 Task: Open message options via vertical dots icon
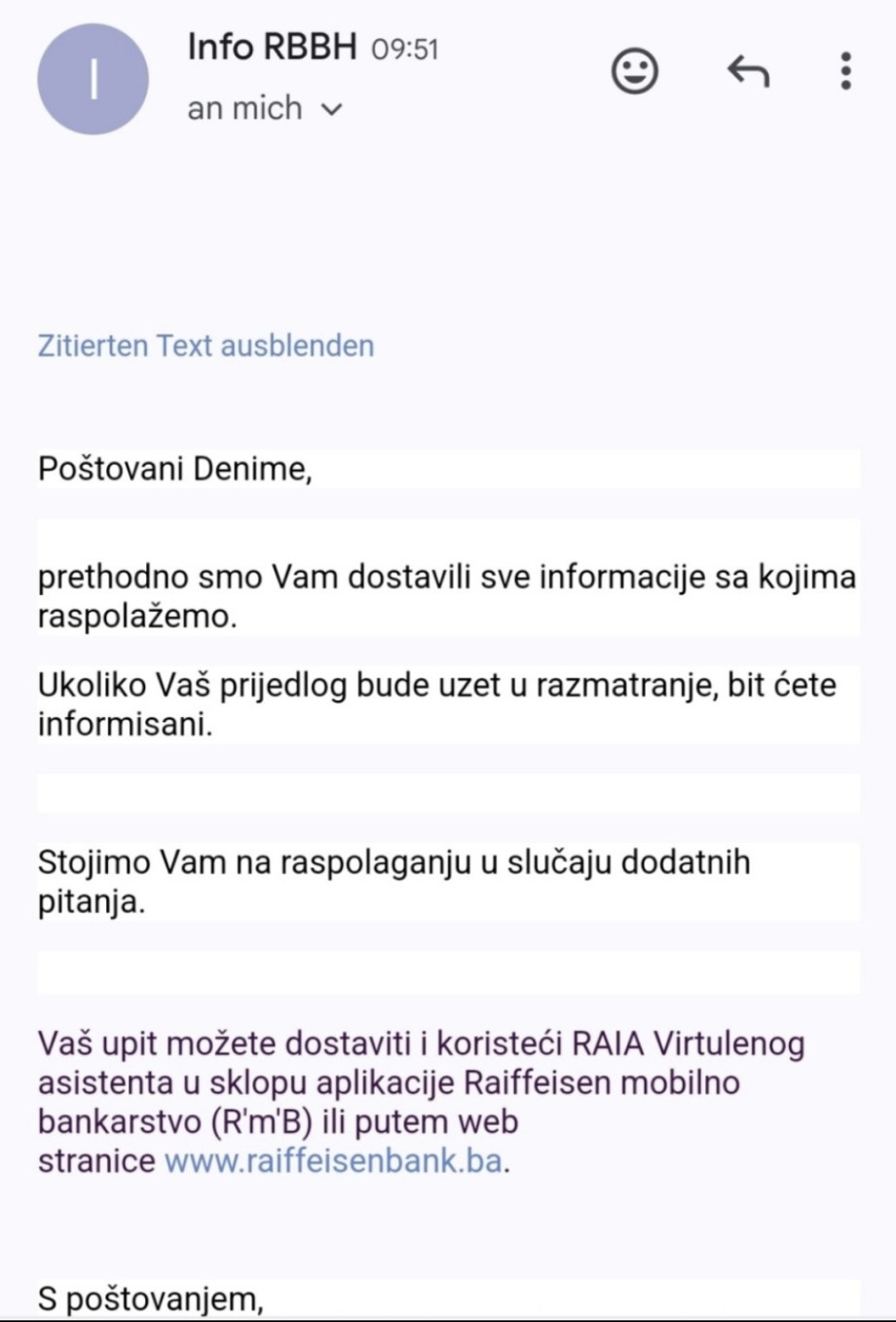click(x=843, y=71)
